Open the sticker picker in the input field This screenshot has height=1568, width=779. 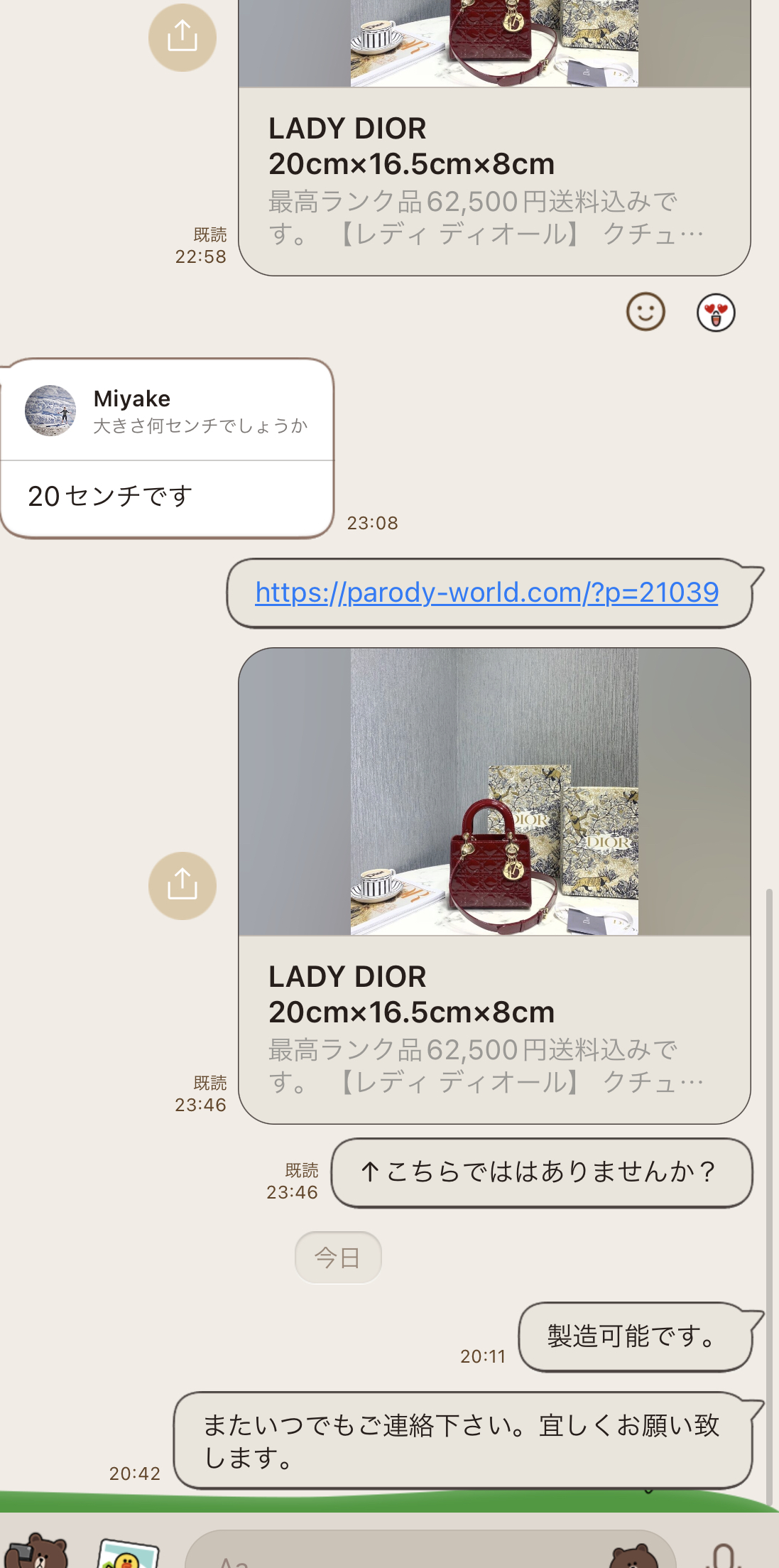click(634, 1556)
